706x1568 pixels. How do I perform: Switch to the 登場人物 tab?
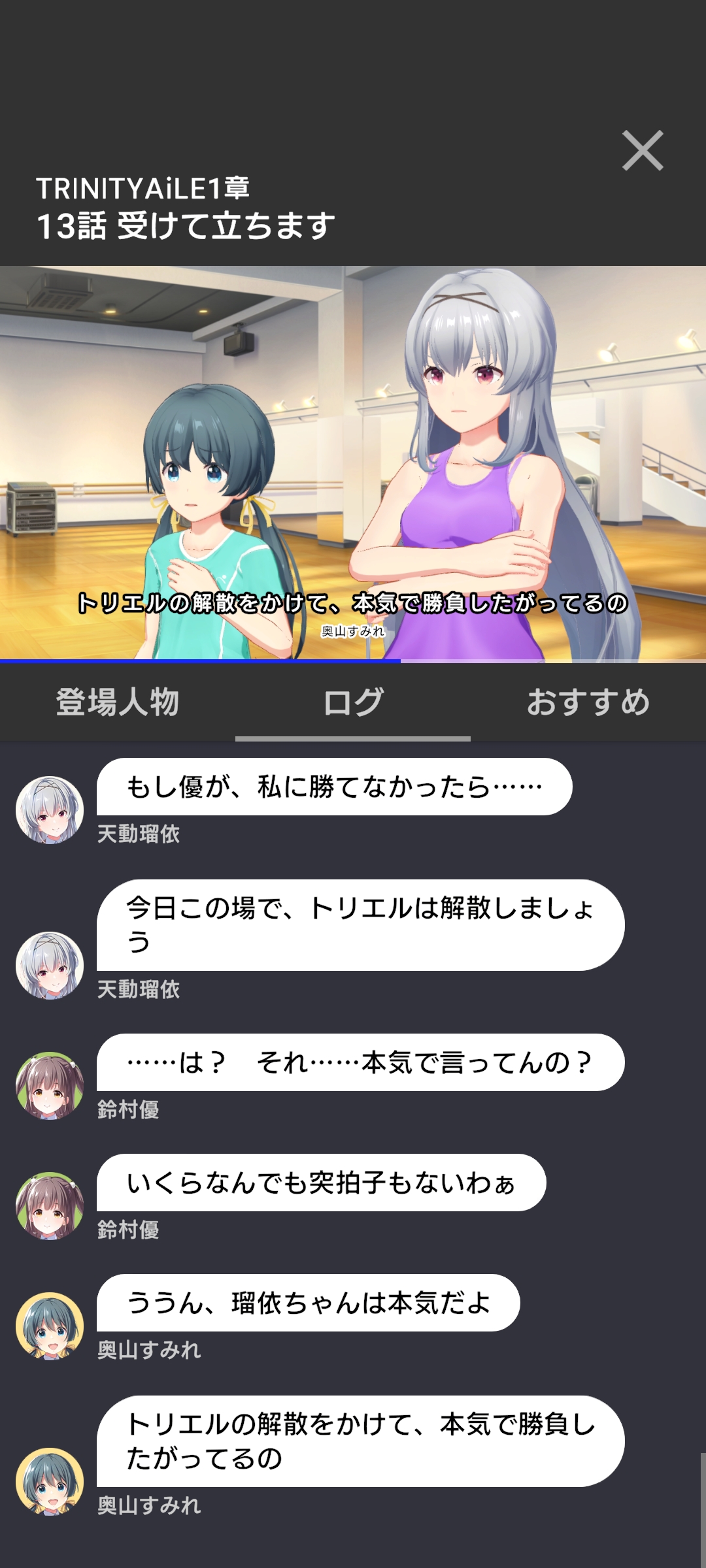pyautogui.click(x=118, y=702)
